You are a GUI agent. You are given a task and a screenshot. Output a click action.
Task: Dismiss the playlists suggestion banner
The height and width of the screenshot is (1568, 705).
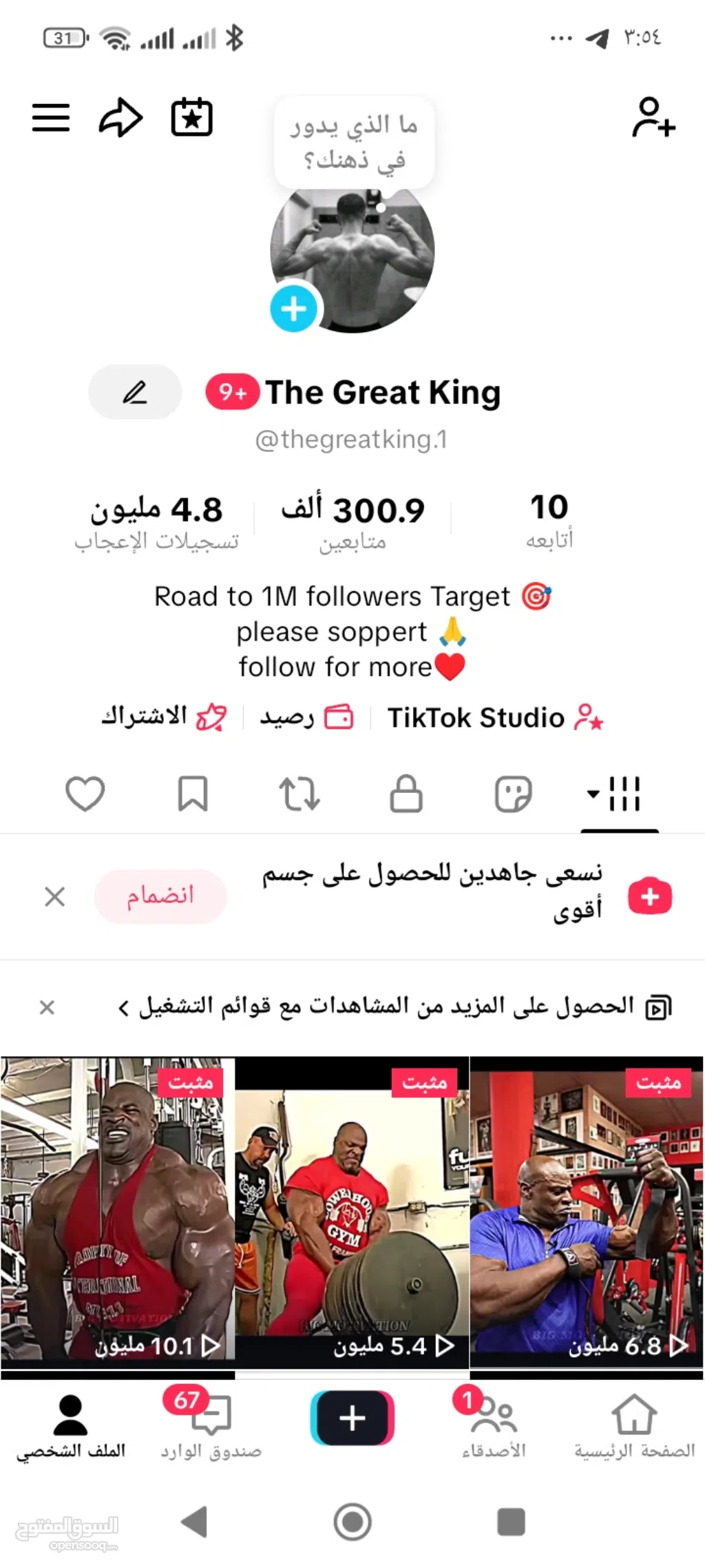(x=47, y=1008)
